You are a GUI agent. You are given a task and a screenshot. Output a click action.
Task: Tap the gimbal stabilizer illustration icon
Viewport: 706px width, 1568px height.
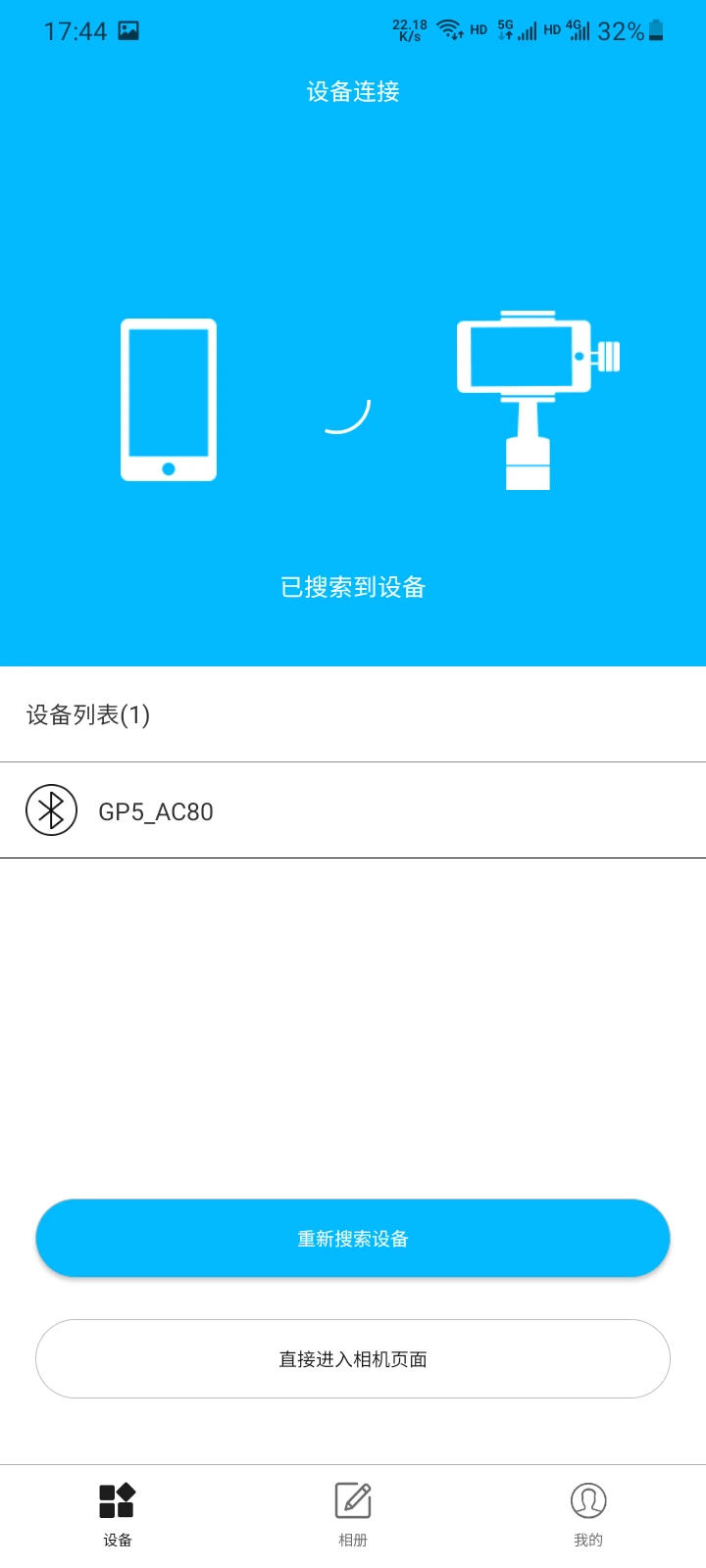click(x=534, y=397)
